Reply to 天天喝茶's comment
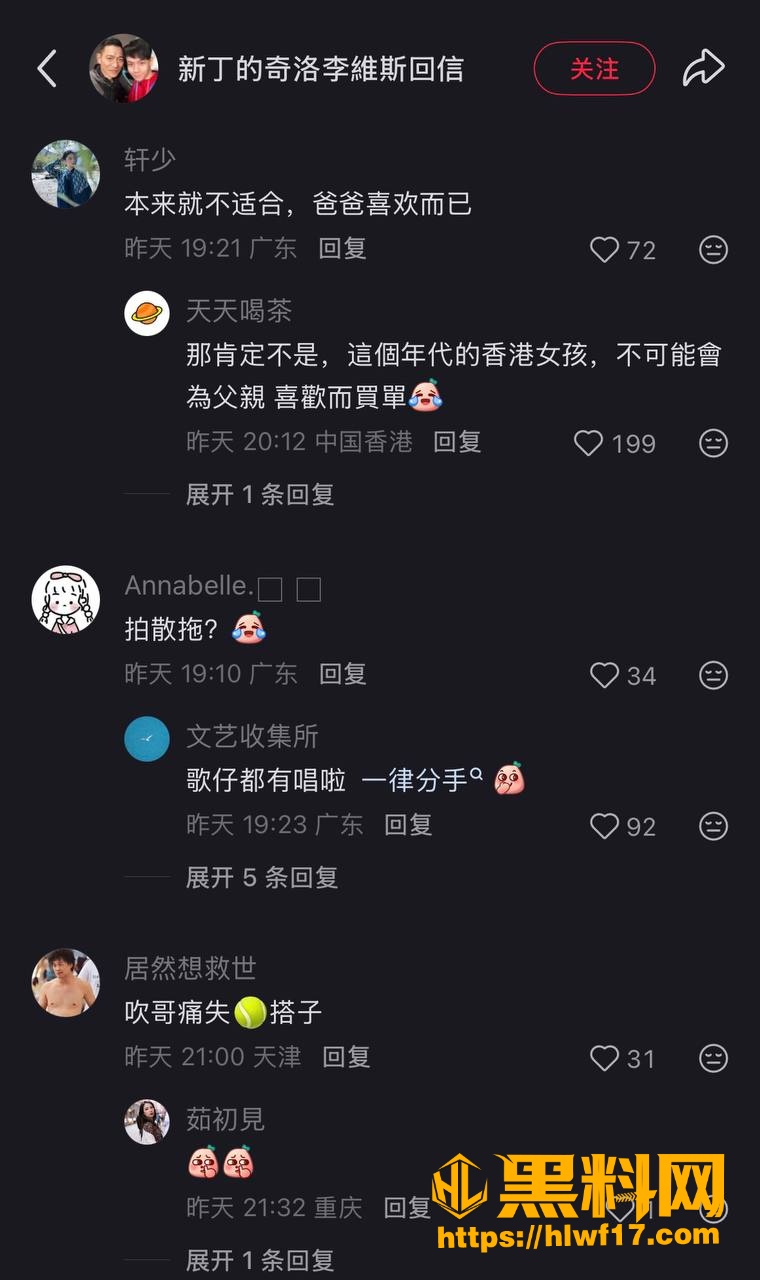Viewport: 760px width, 1280px height. coord(457,441)
